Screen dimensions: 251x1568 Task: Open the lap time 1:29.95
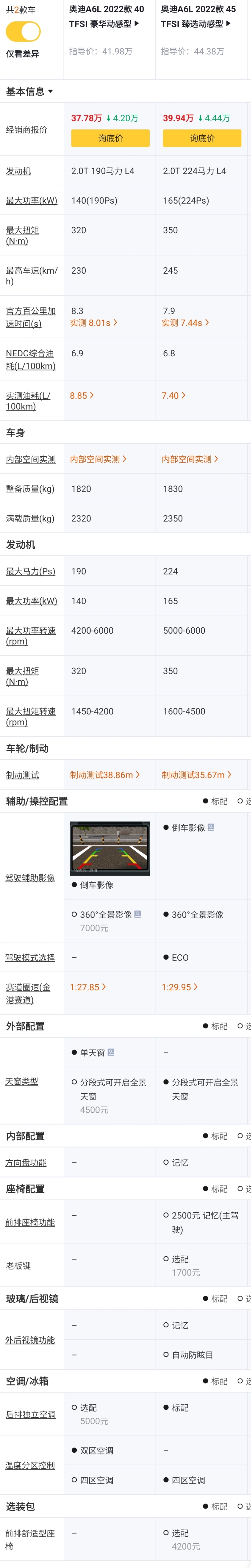(x=179, y=987)
